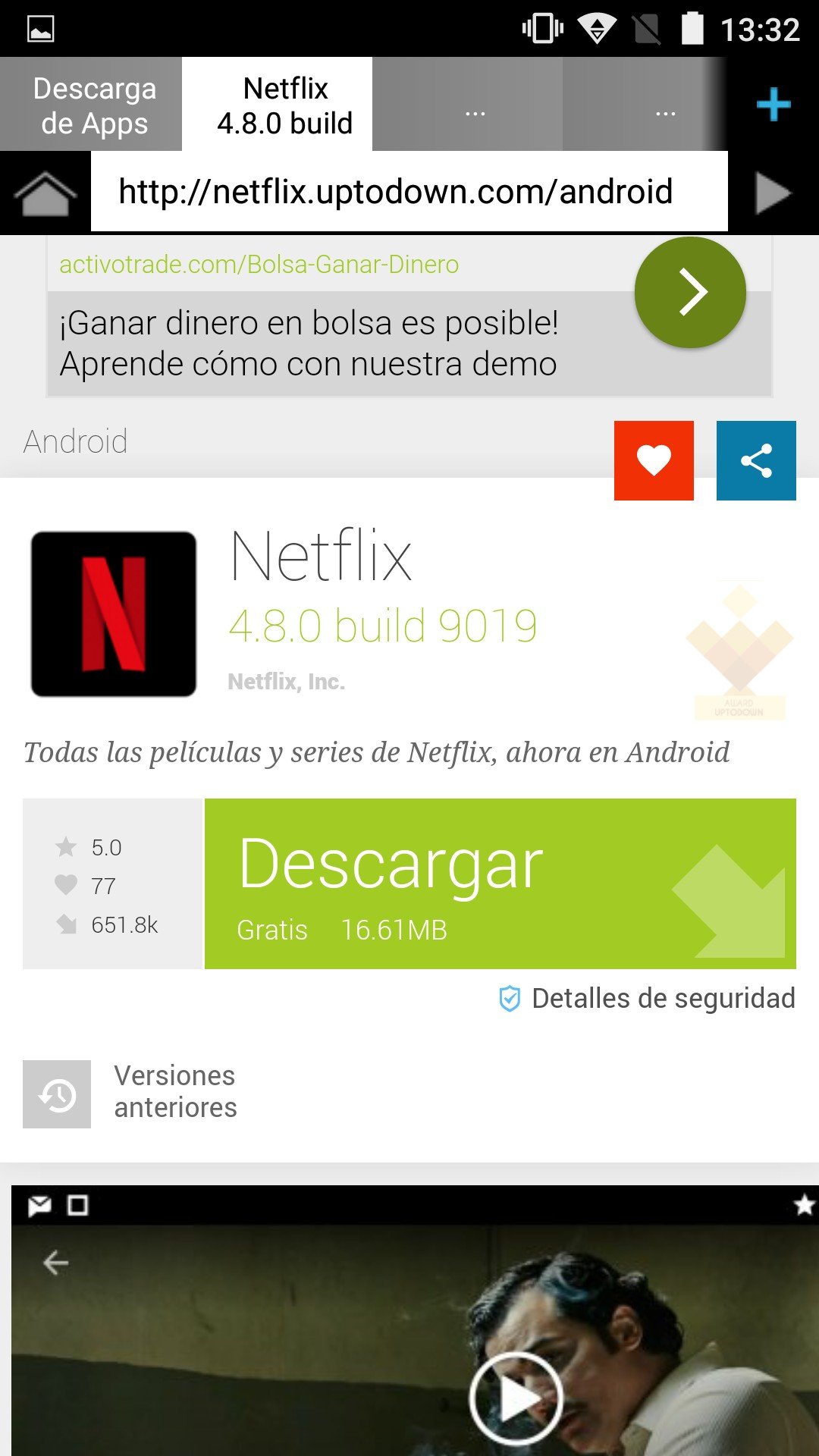
Task: Tap the go arrow beside the URL
Action: pos(773,193)
